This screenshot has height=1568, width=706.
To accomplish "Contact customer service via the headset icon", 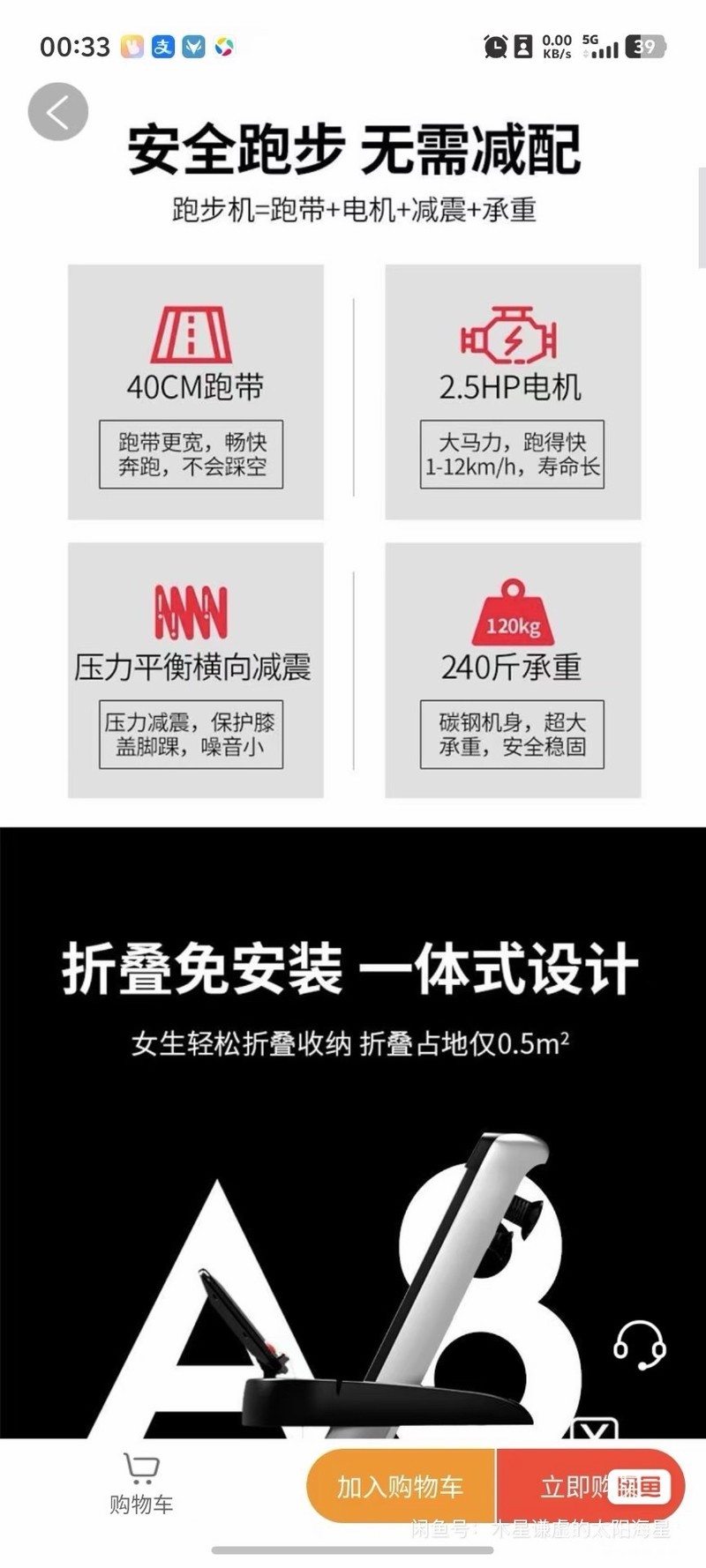I will click(x=639, y=1345).
